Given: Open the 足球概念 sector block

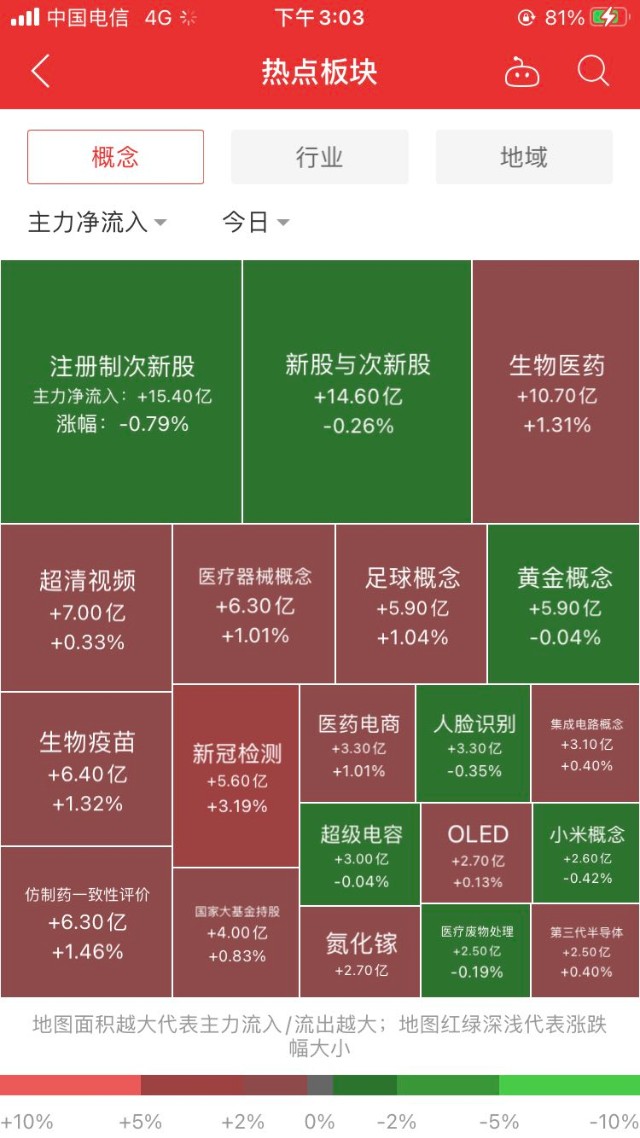Looking at the screenshot, I should pos(411,604).
